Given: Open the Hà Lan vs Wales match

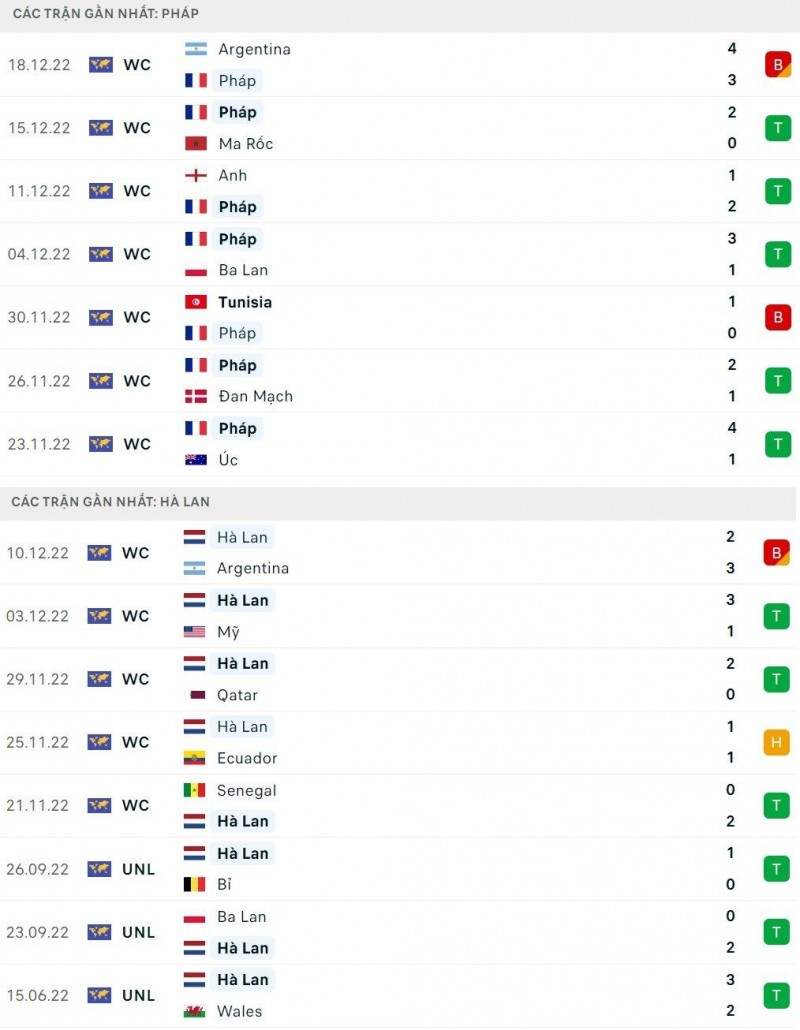Looking at the screenshot, I should tap(400, 995).
